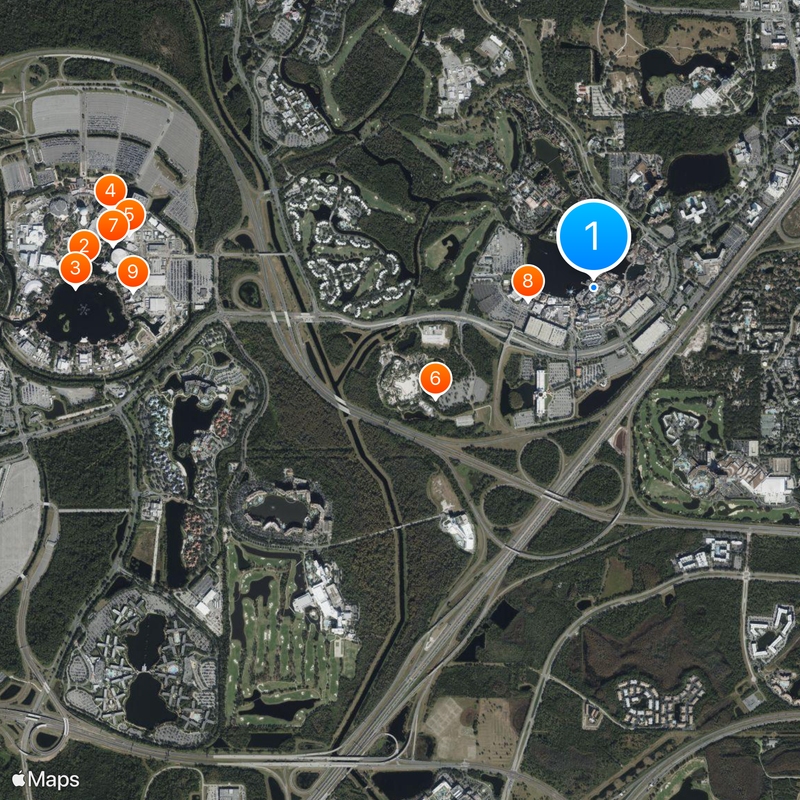
Task: Select map pin number 8
Action: (527, 281)
